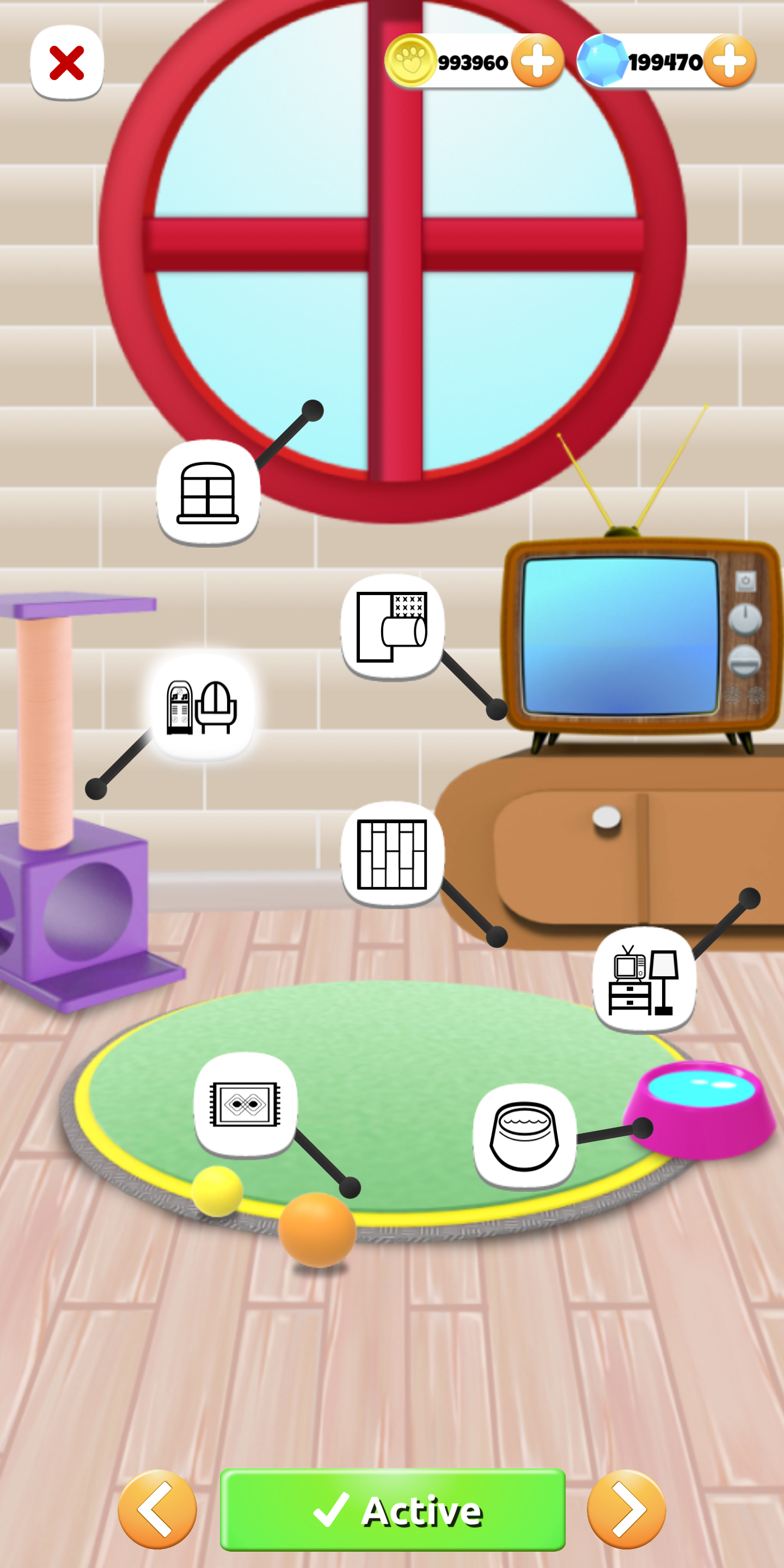Add more blue gems
This screenshot has height=1568, width=784.
[729, 61]
